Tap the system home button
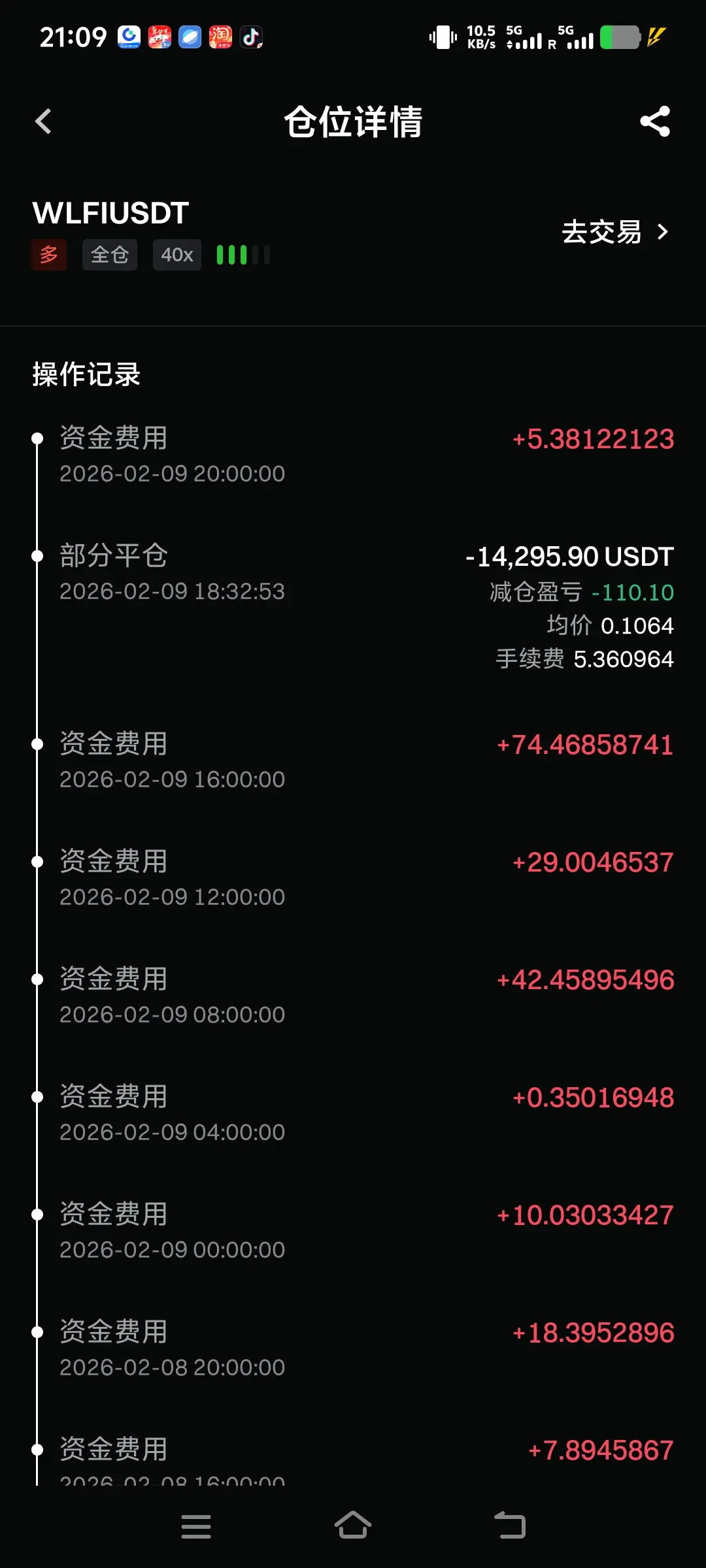 click(353, 1526)
